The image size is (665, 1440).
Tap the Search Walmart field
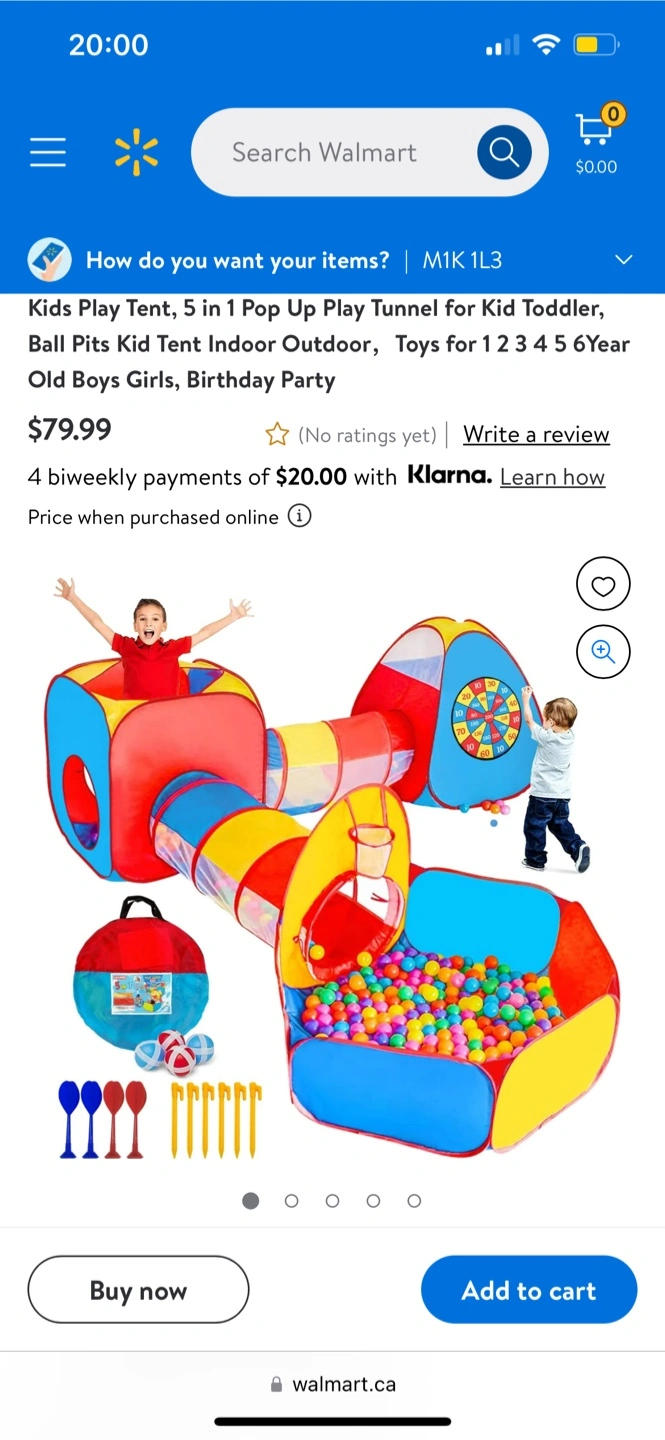pyautogui.click(x=330, y=152)
